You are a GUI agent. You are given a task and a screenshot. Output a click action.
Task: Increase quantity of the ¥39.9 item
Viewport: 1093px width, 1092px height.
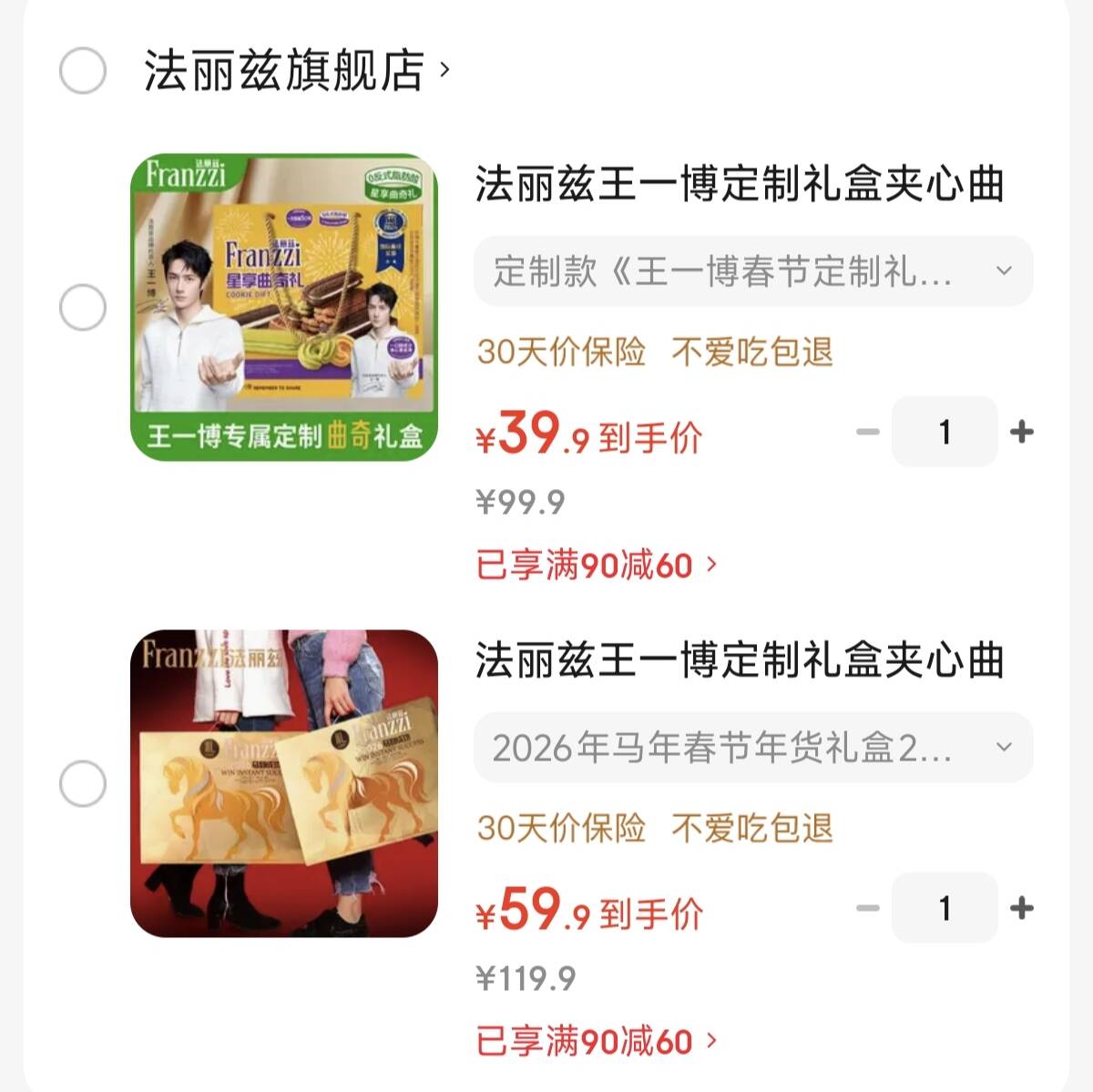tap(1022, 432)
